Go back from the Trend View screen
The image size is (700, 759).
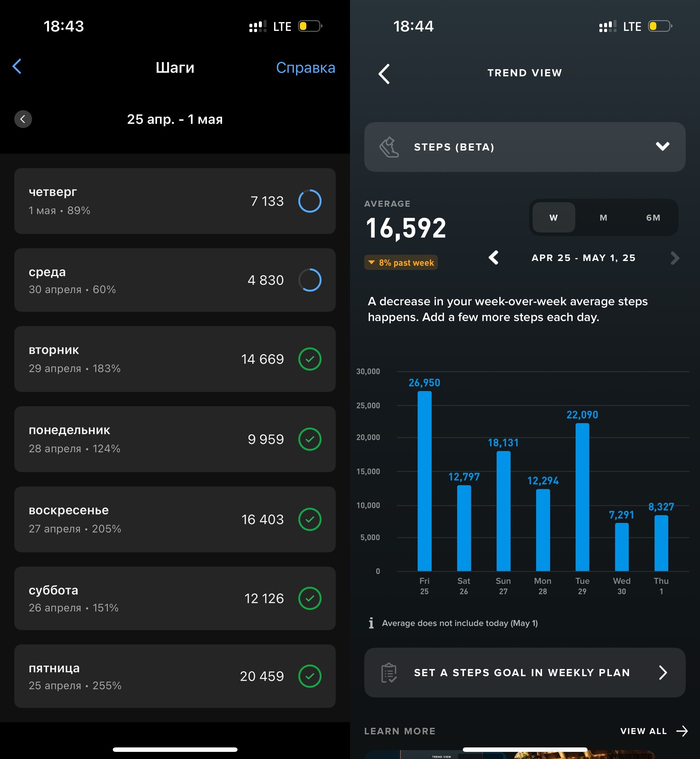click(384, 73)
